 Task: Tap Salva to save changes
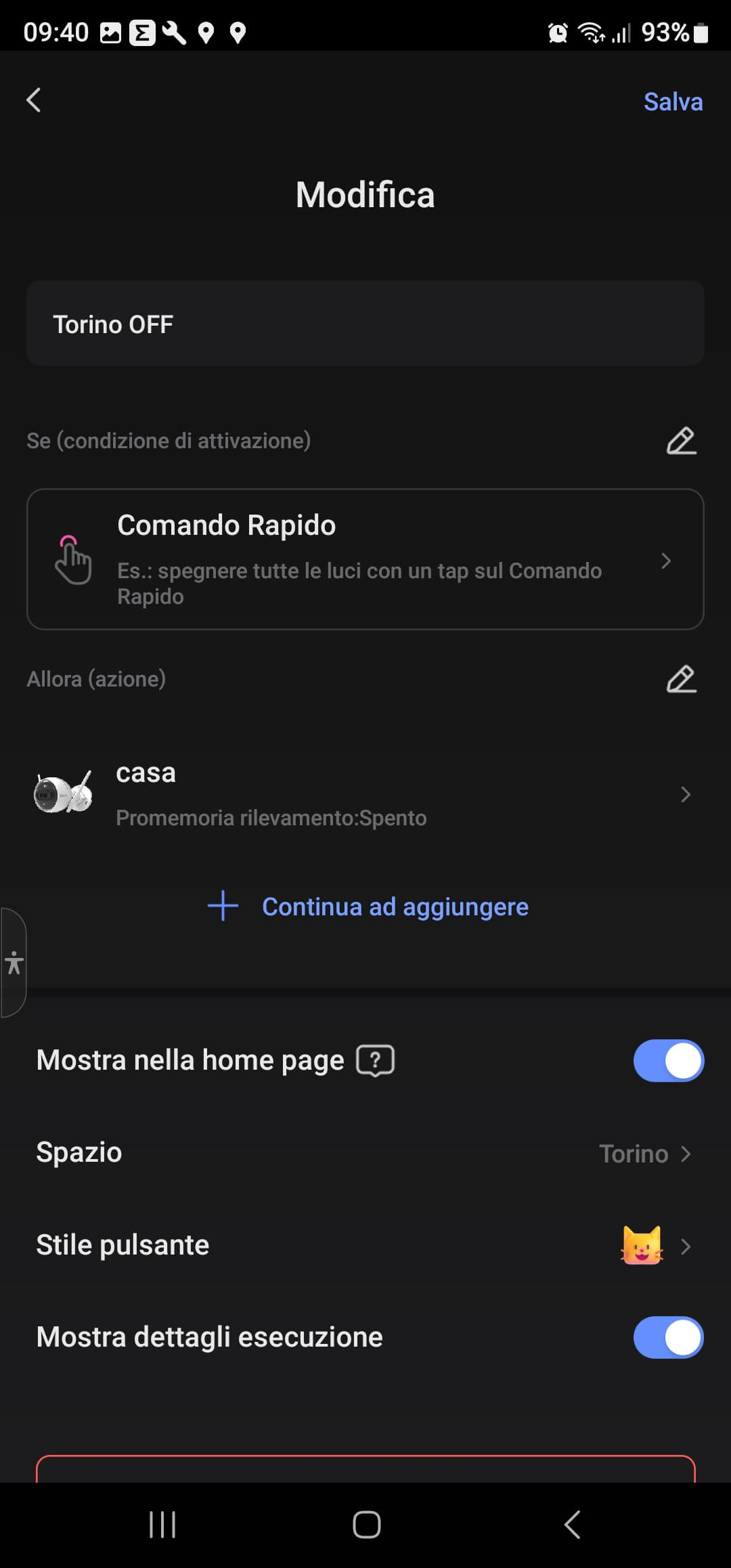tap(672, 102)
